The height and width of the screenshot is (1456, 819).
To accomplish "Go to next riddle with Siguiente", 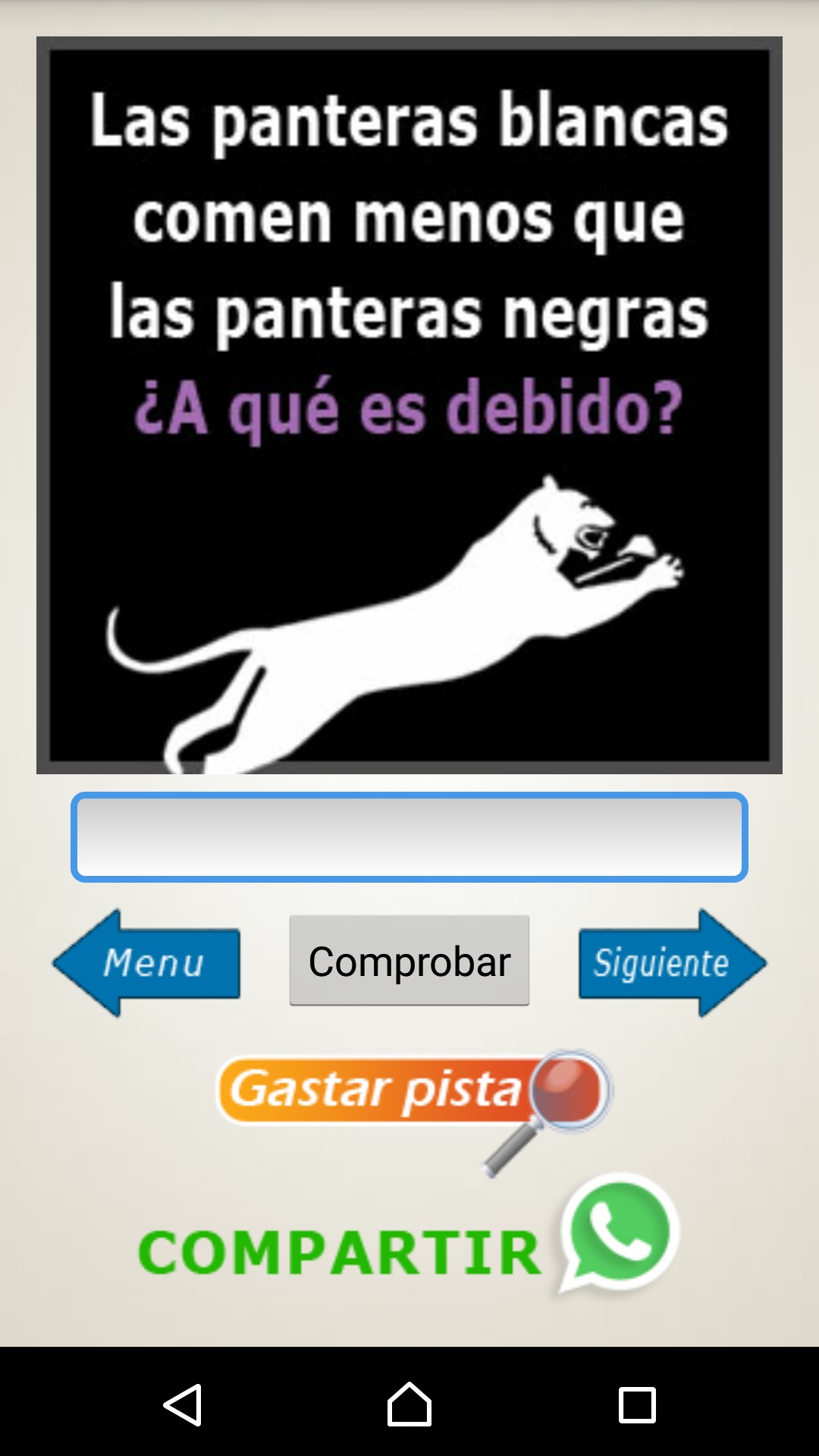I will coord(671,963).
